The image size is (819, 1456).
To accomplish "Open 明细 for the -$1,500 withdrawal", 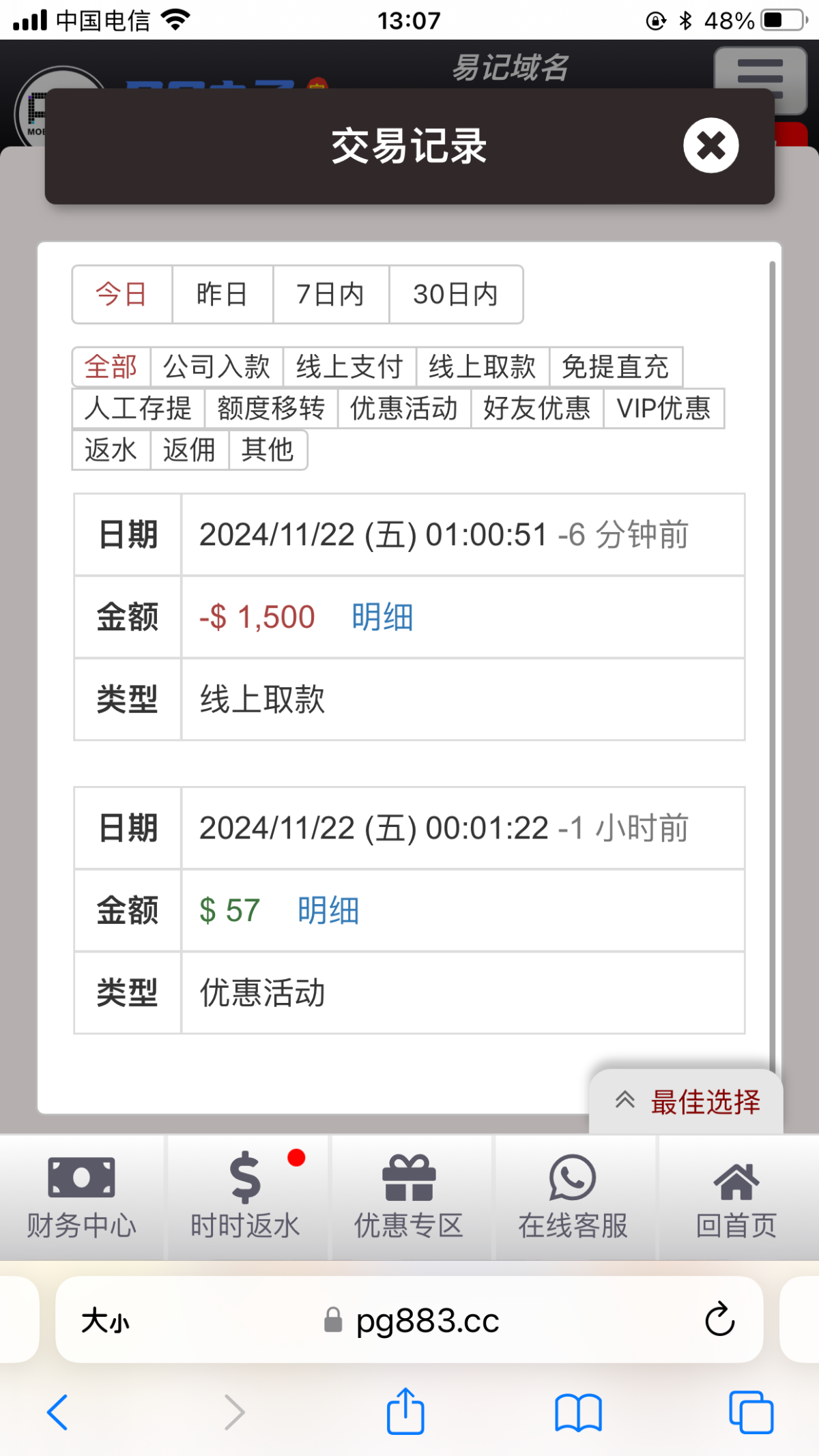I will pos(383,617).
